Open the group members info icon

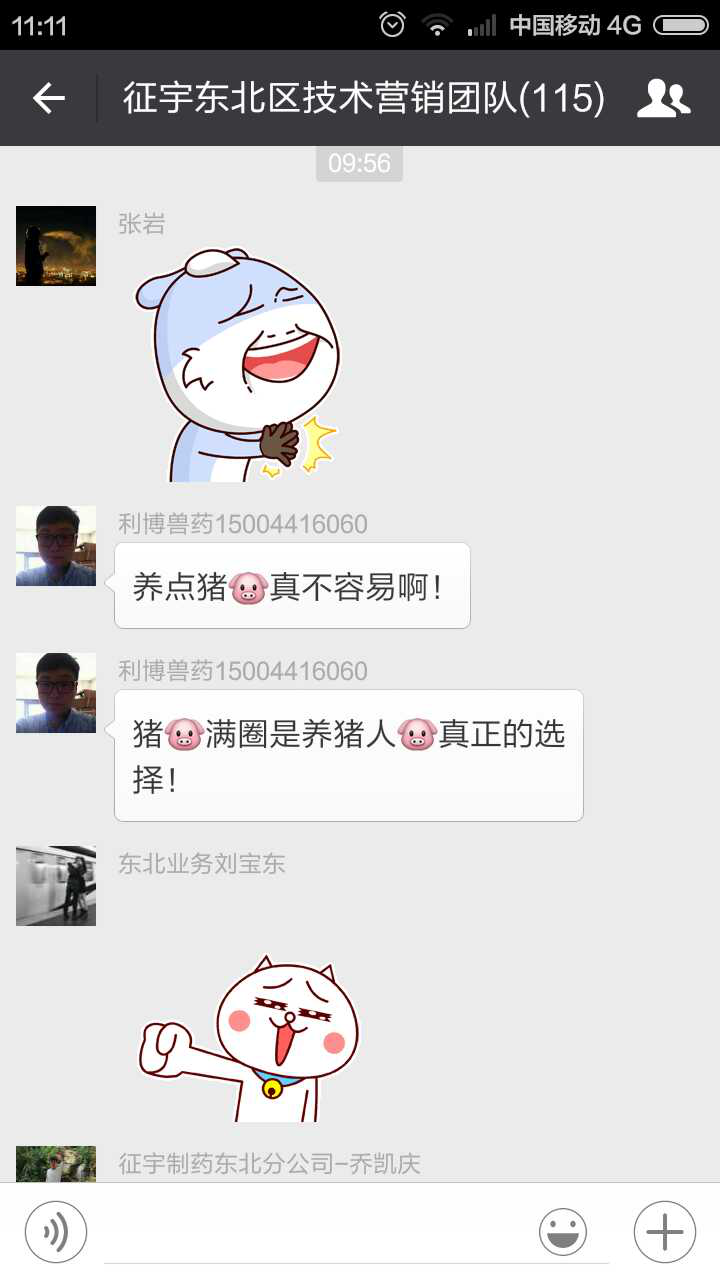click(664, 98)
